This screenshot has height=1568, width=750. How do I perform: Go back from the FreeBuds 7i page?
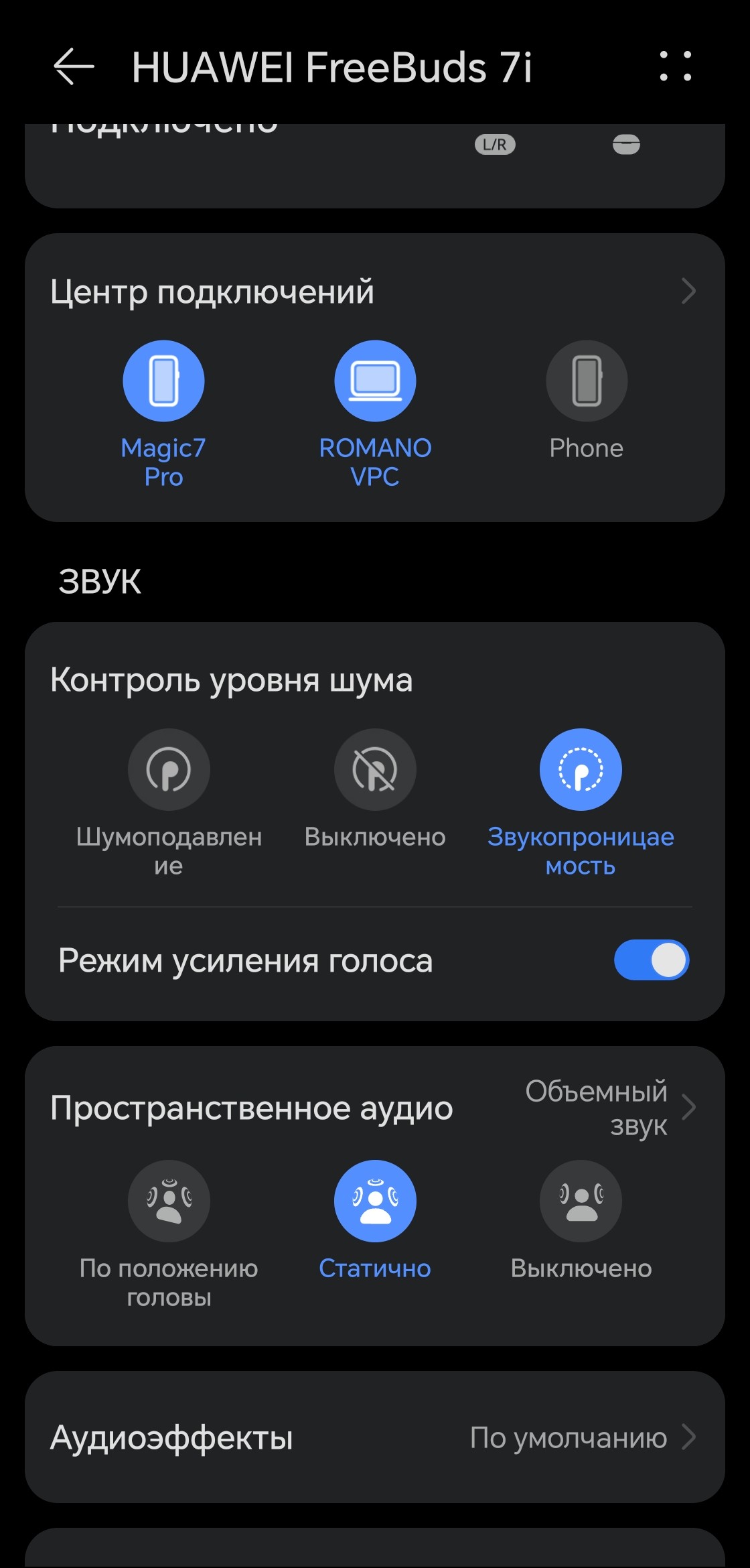coord(74,67)
